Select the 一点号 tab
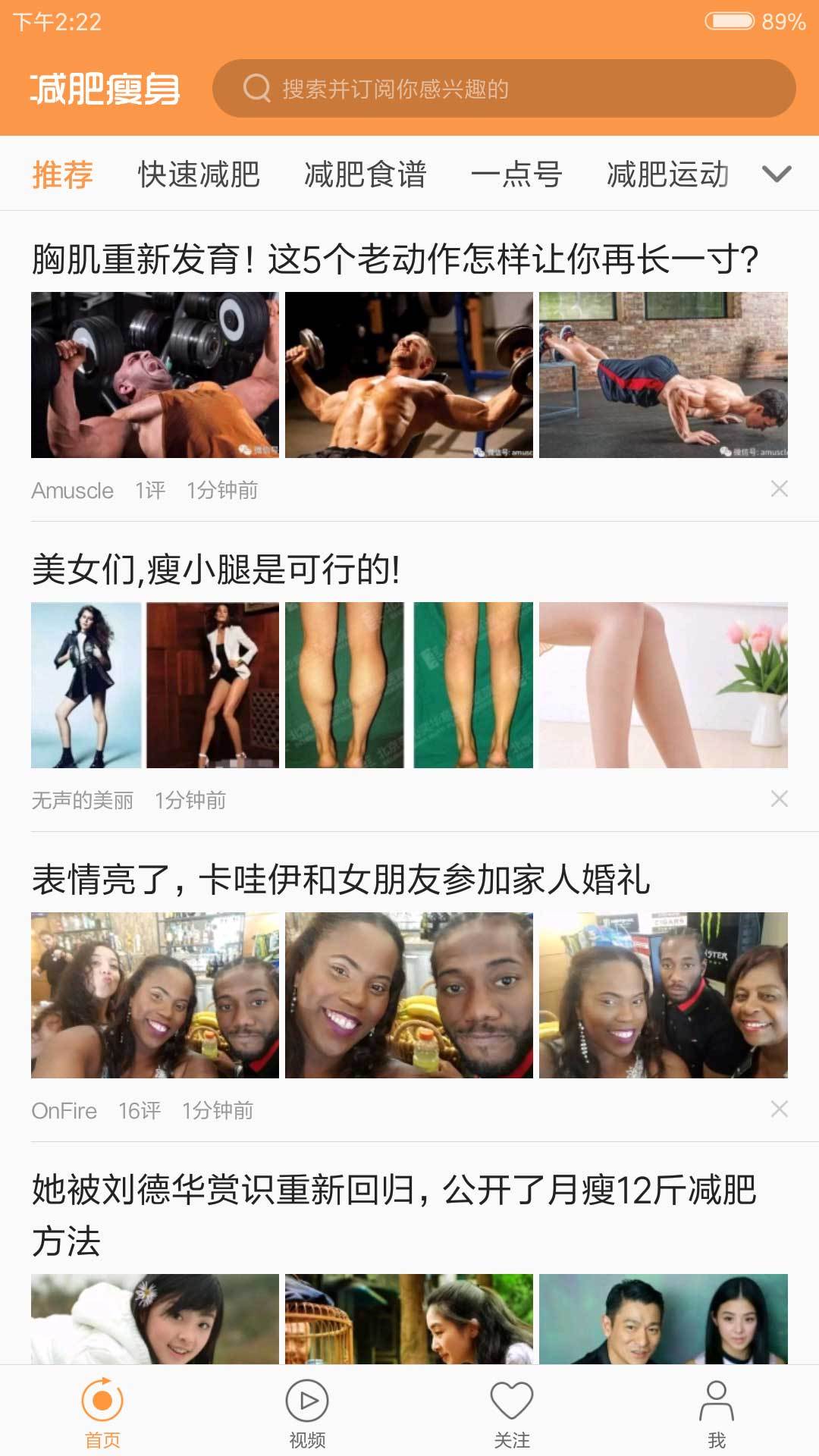 (516, 174)
